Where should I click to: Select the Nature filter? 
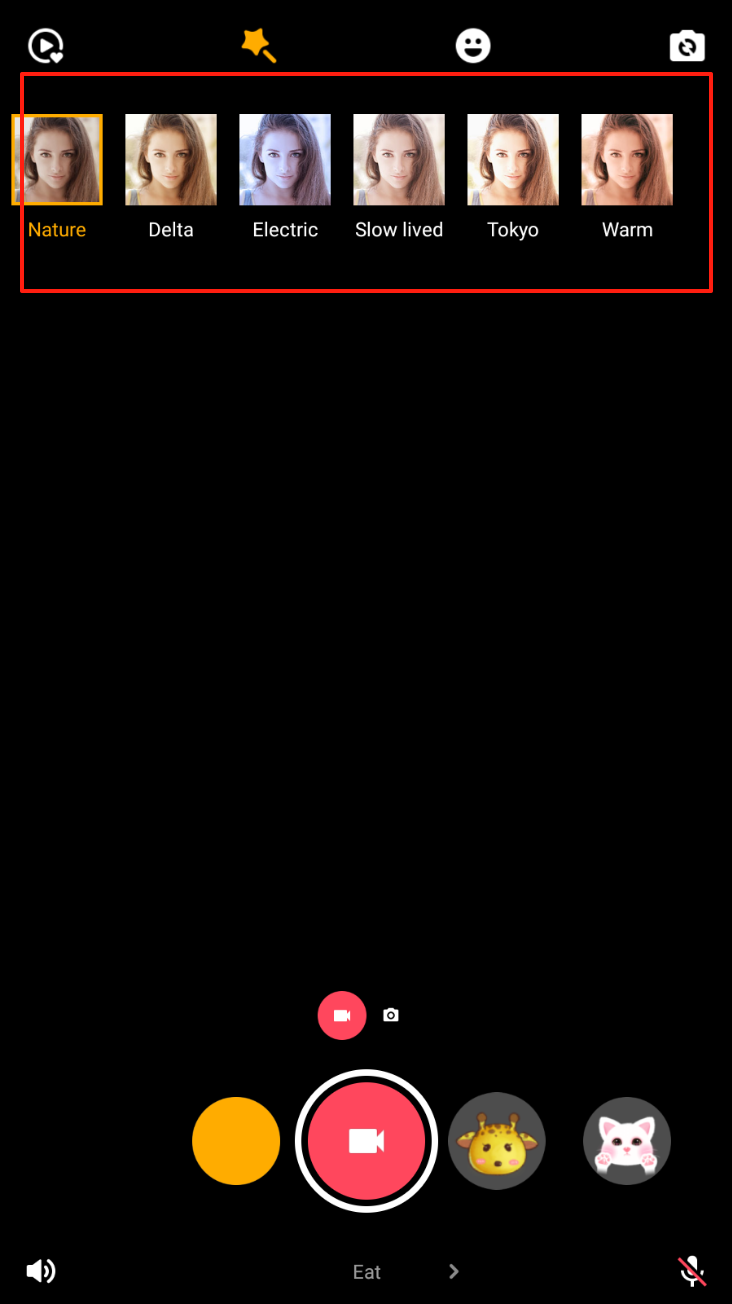pyautogui.click(x=57, y=160)
